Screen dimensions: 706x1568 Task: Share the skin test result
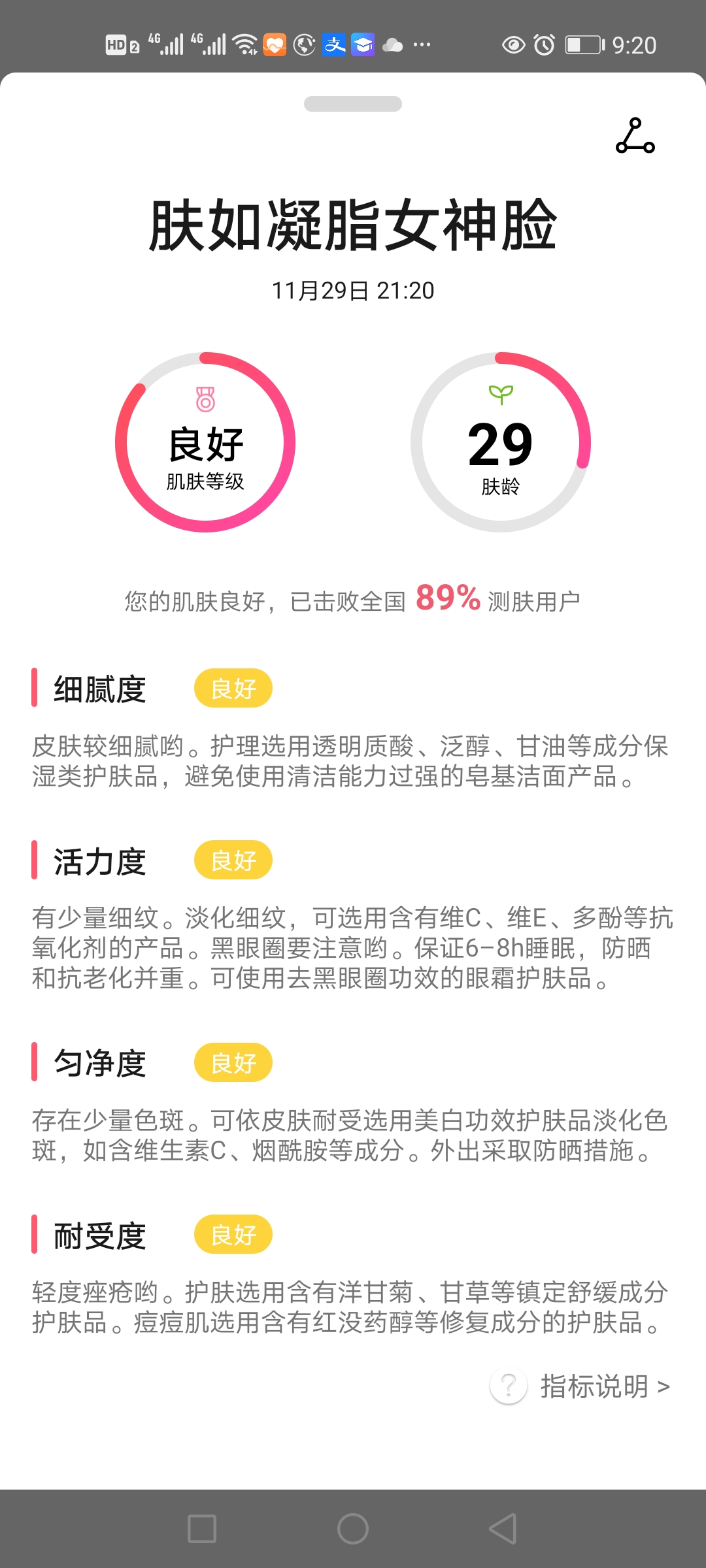[x=635, y=136]
